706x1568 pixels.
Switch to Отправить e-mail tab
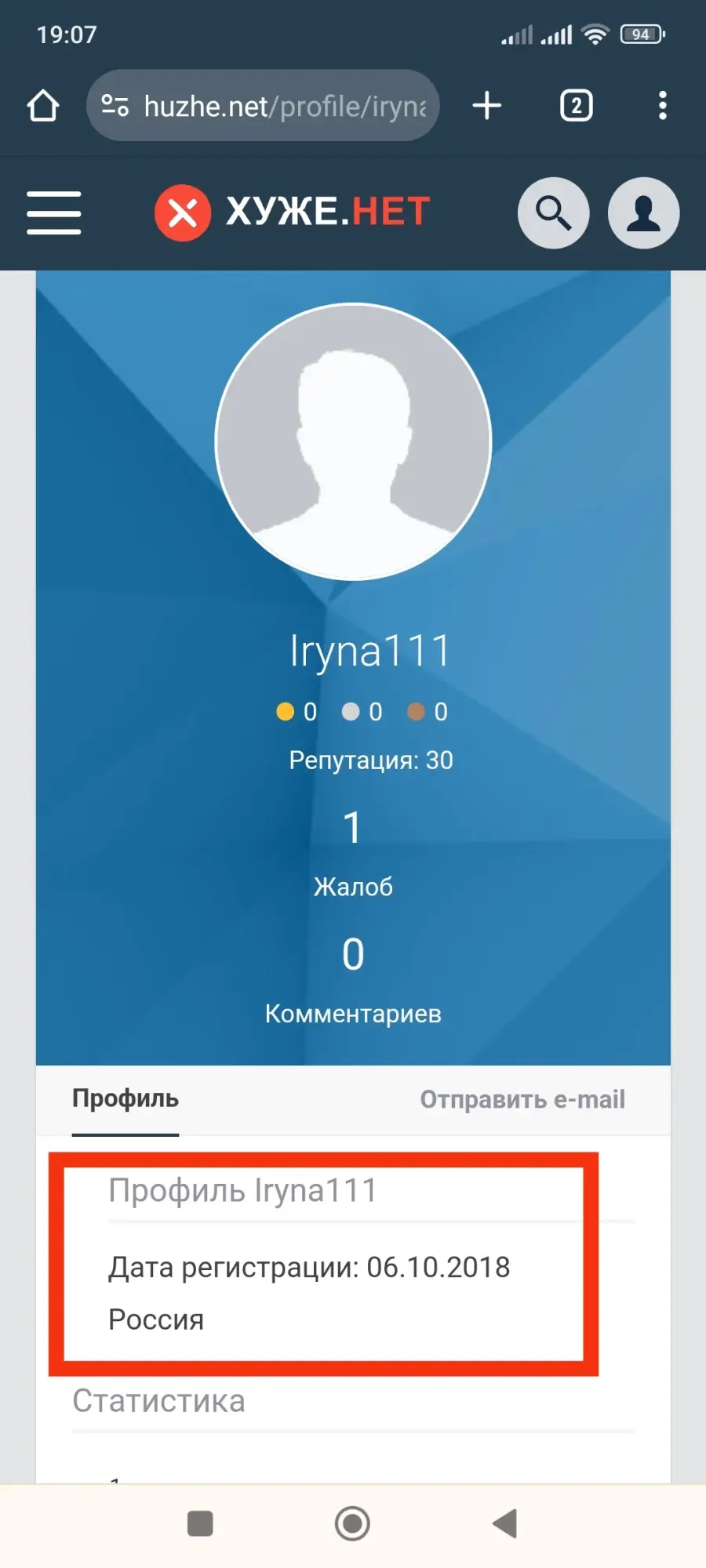tap(522, 1099)
